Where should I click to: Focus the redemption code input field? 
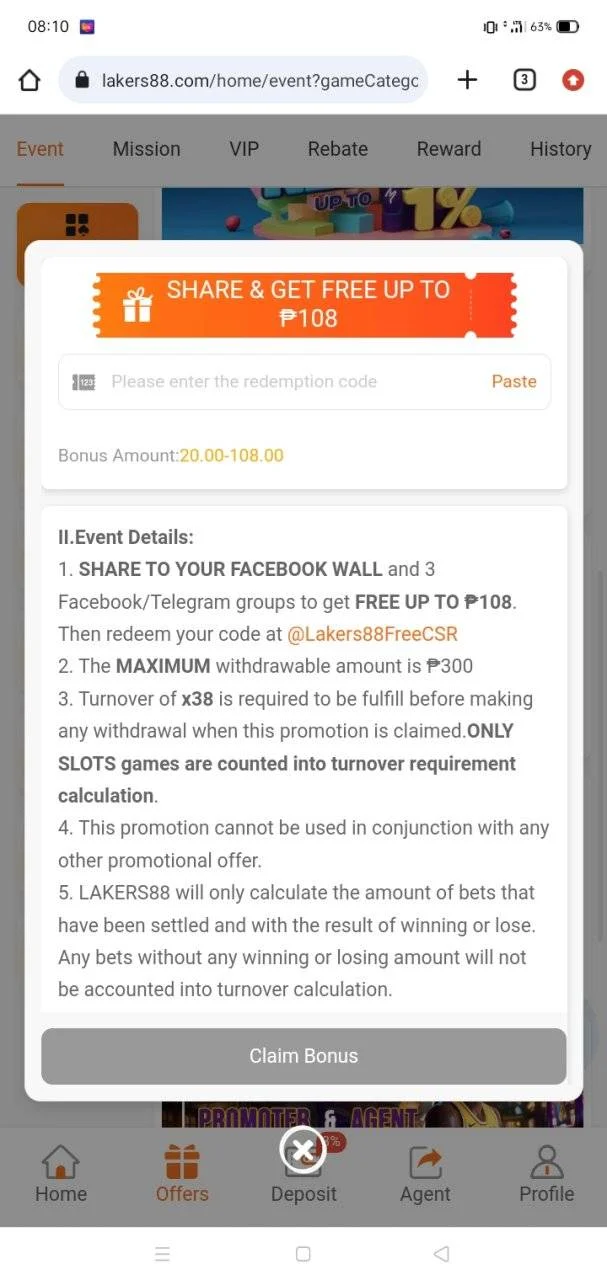(x=304, y=381)
